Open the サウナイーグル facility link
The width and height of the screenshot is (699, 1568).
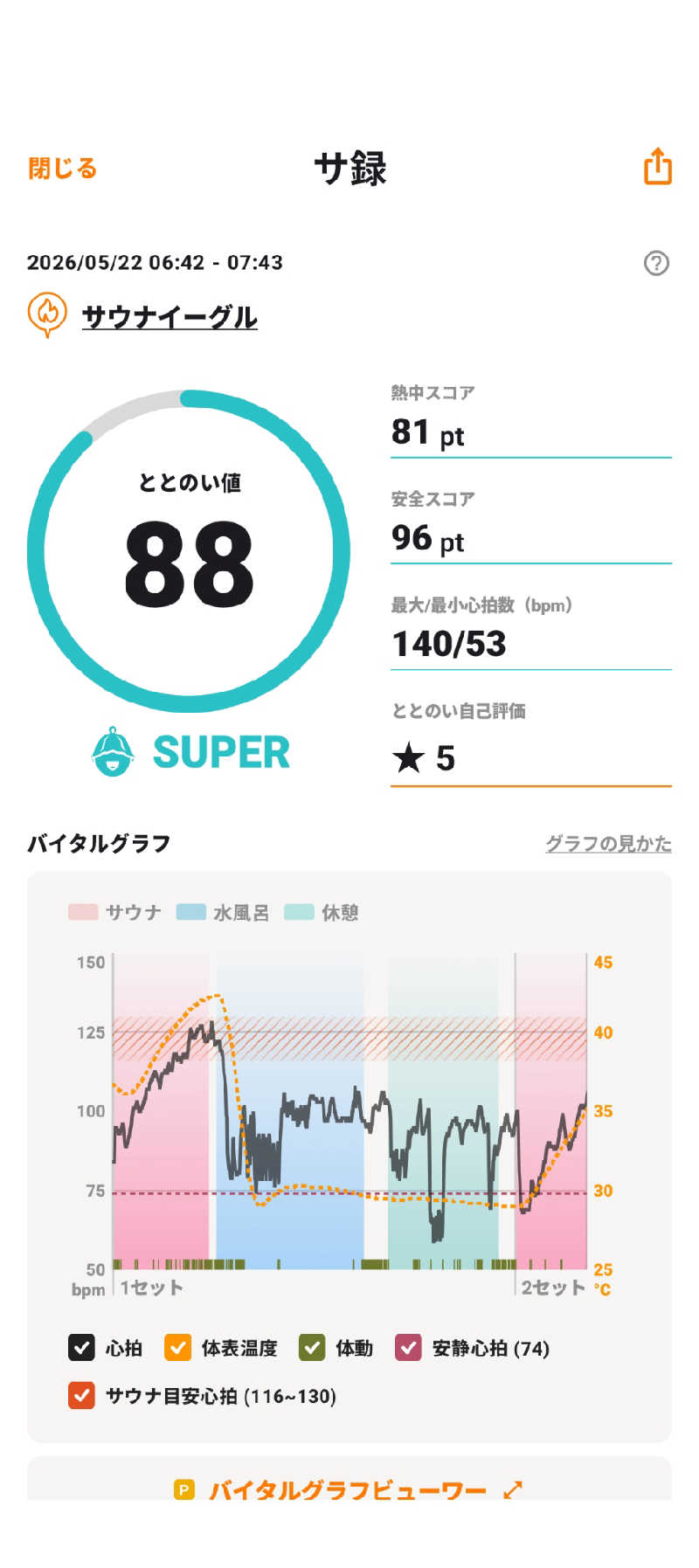170,317
